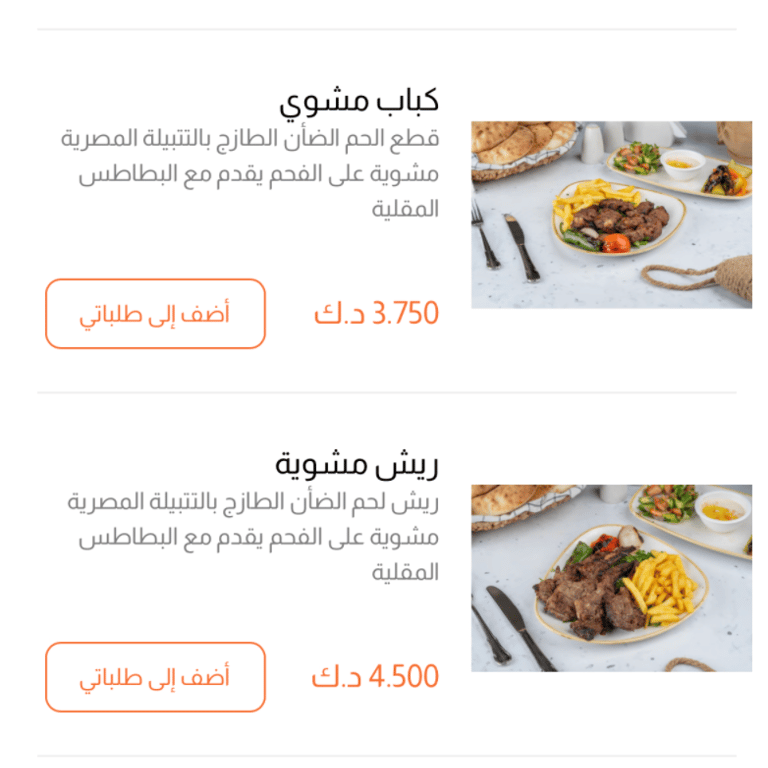Open the كباب مشوي dish photo

click(611, 215)
